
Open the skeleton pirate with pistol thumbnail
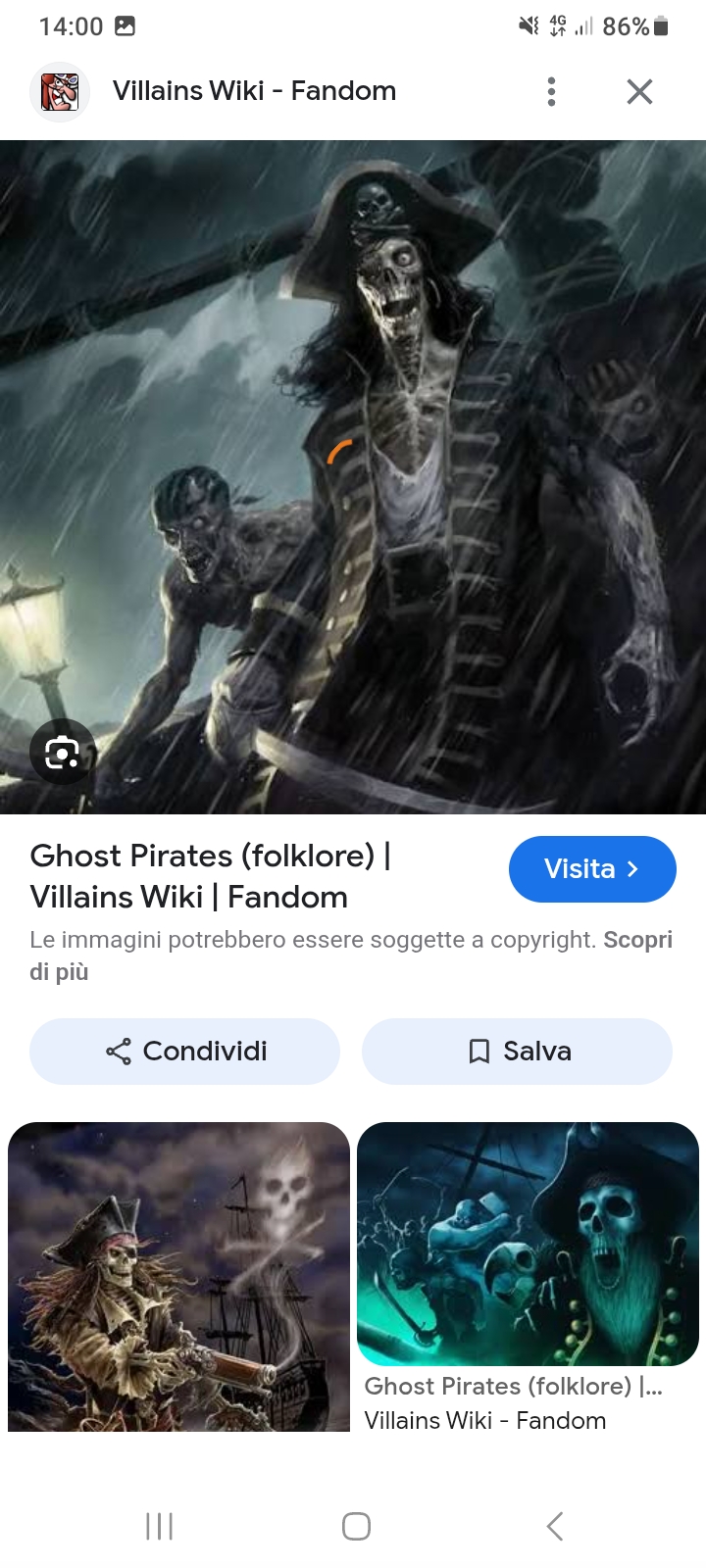pos(178,1276)
